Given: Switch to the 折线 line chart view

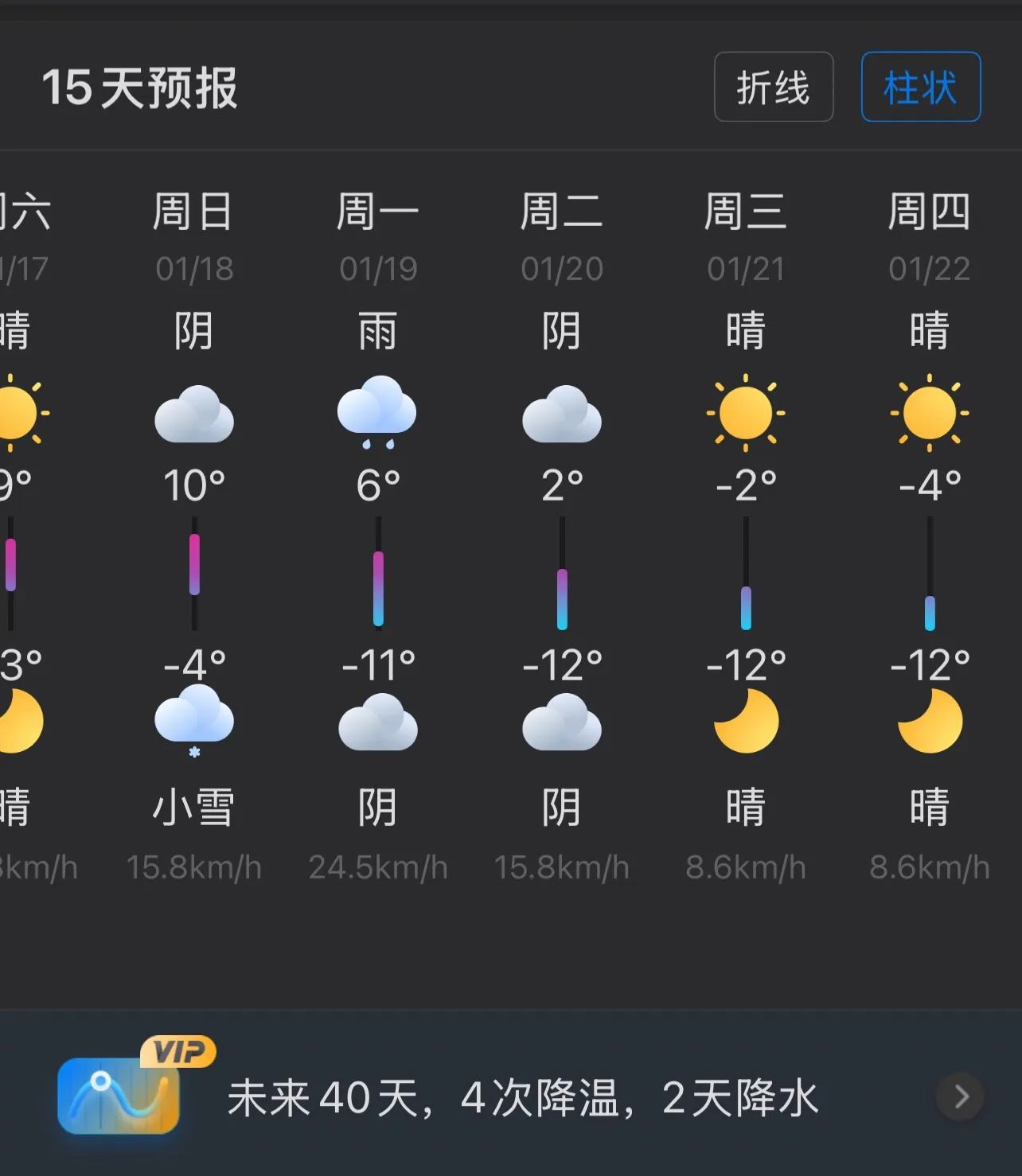Looking at the screenshot, I should pyautogui.click(x=773, y=87).
